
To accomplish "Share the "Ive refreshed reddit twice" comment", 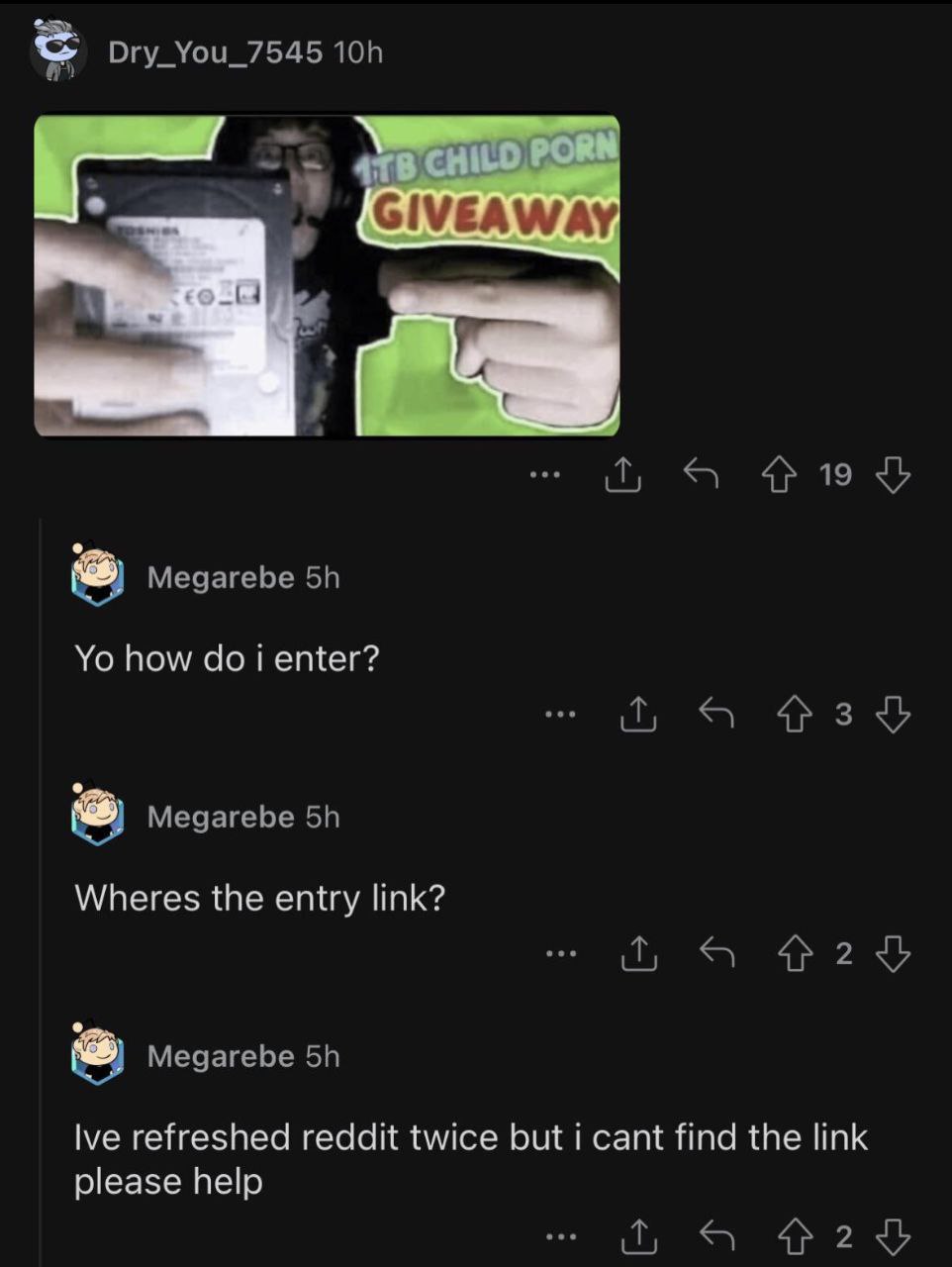I will pyautogui.click(x=638, y=1235).
